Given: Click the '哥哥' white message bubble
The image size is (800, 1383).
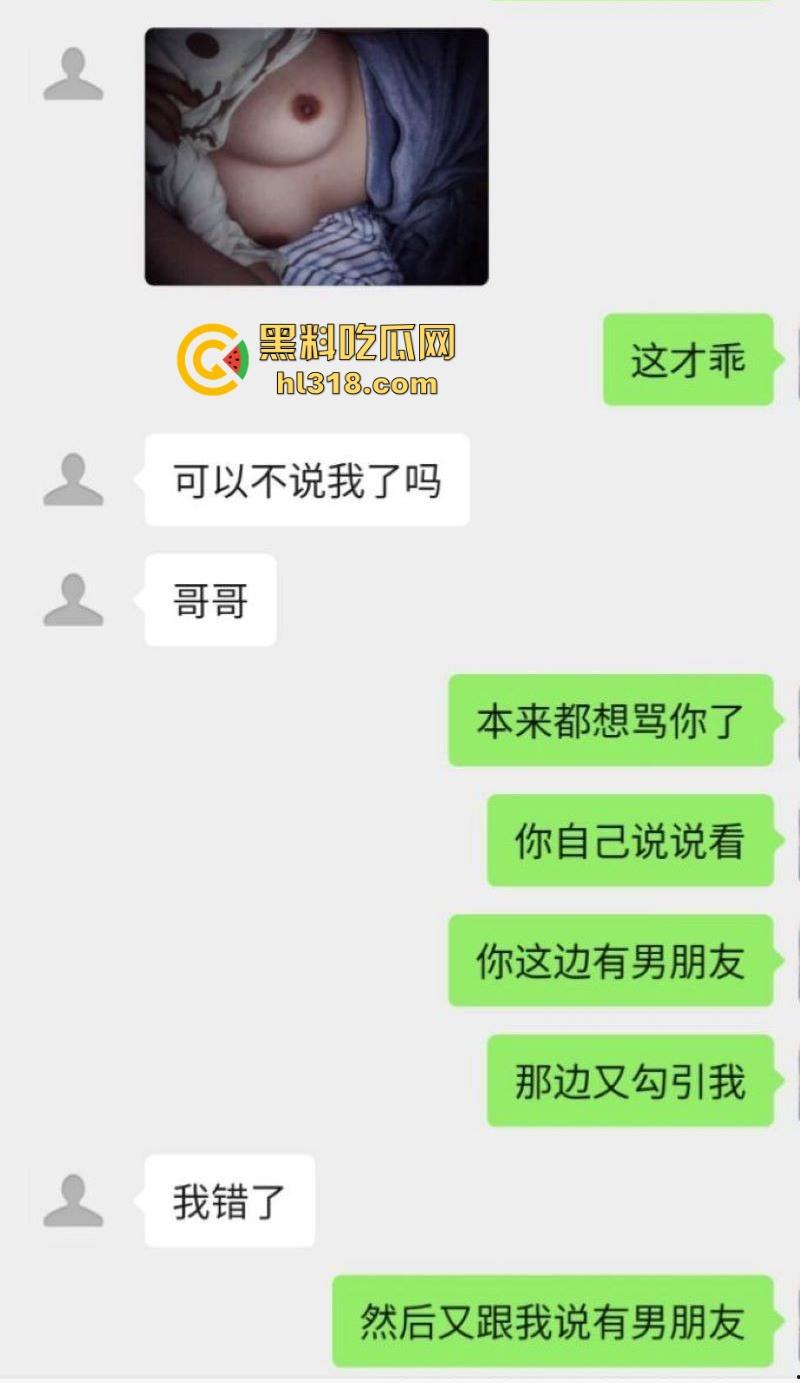Looking at the screenshot, I should [x=208, y=602].
